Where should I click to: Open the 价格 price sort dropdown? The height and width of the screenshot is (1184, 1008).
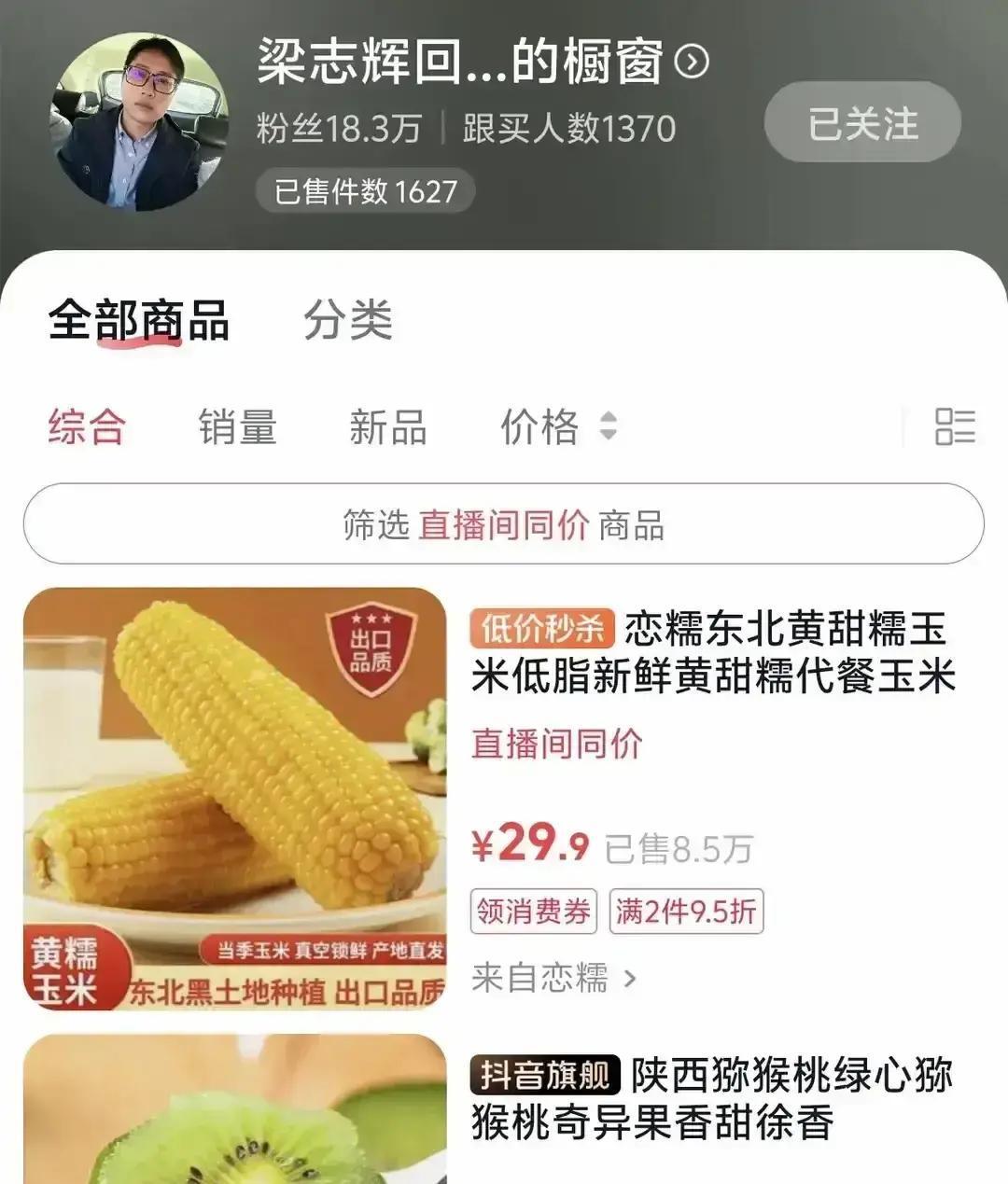[539, 427]
